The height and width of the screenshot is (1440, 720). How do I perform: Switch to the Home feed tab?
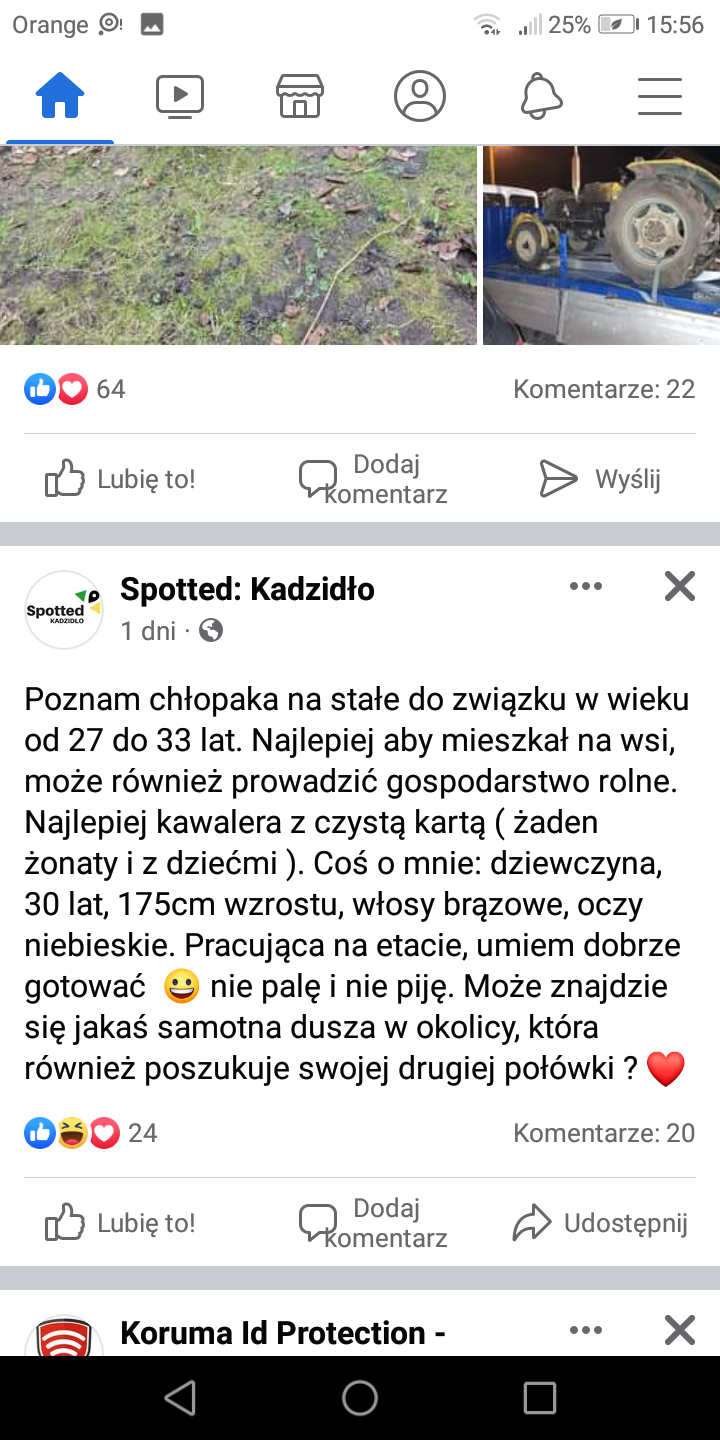point(60,97)
